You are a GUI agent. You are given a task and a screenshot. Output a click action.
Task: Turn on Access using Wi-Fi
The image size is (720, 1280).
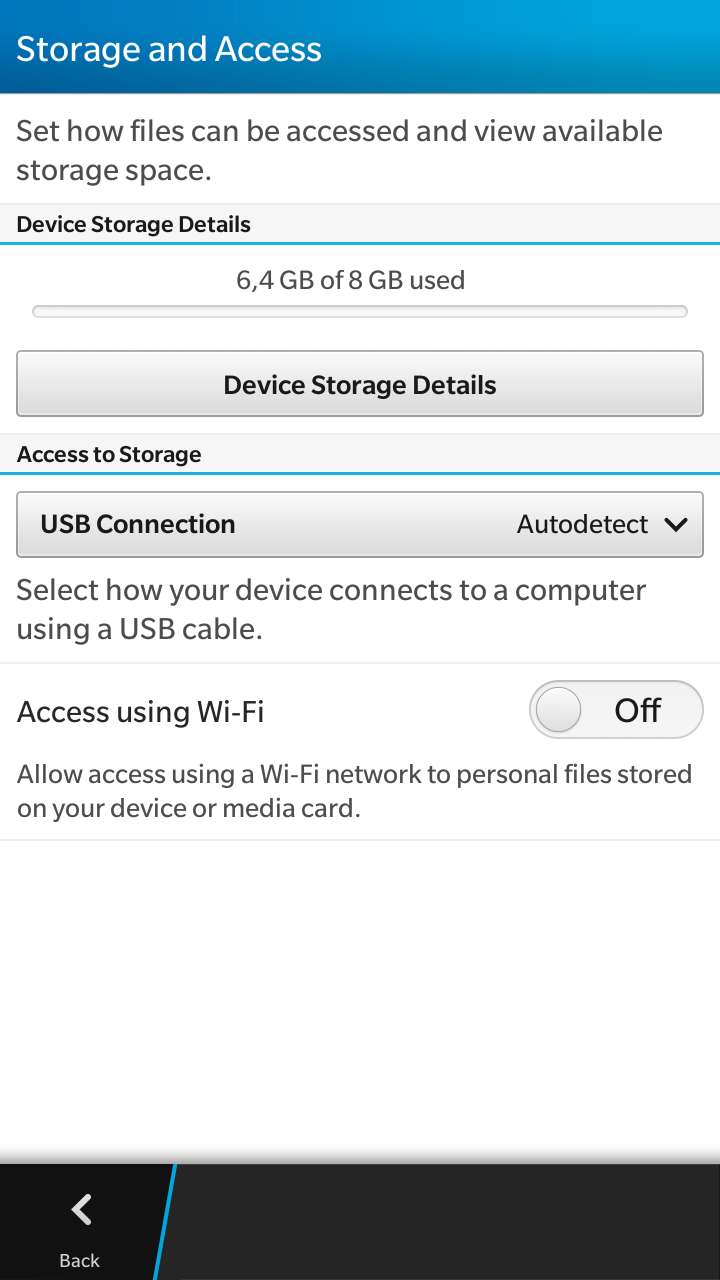click(616, 710)
